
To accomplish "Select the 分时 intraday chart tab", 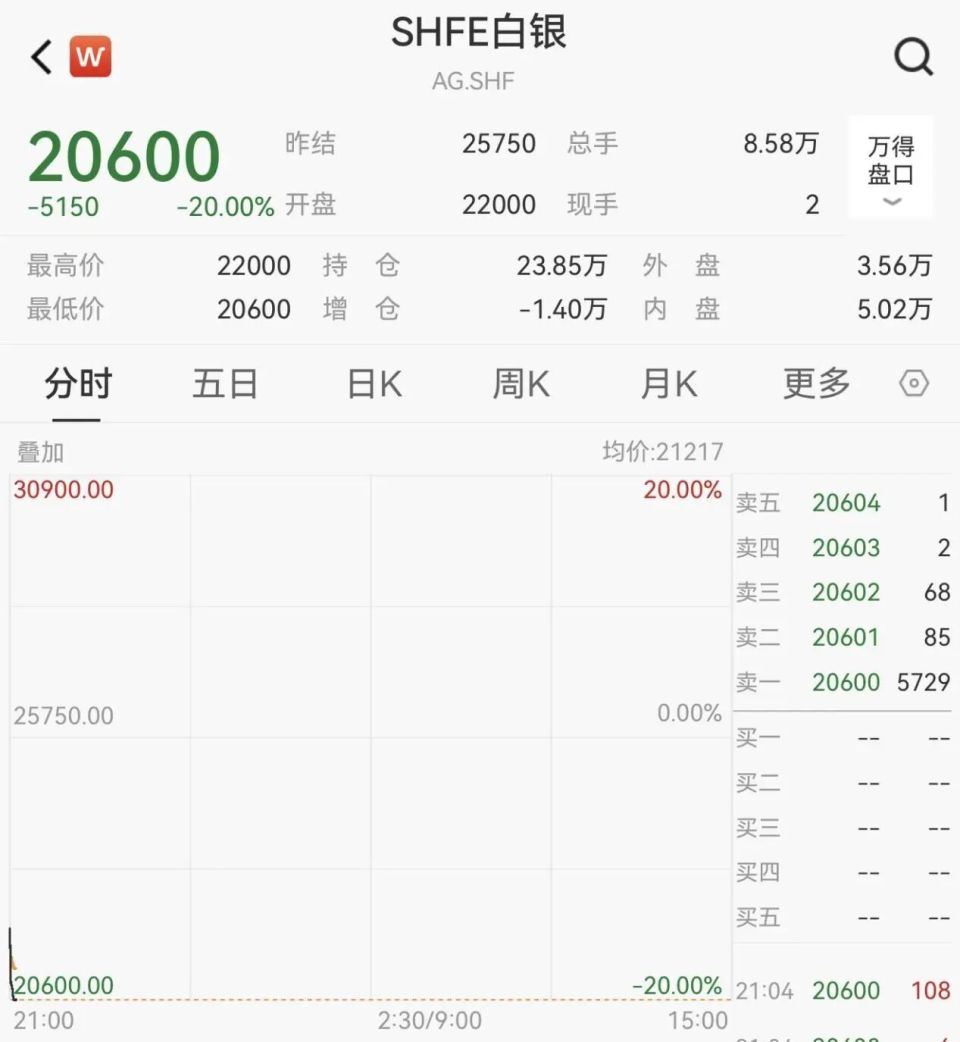I will (78, 383).
